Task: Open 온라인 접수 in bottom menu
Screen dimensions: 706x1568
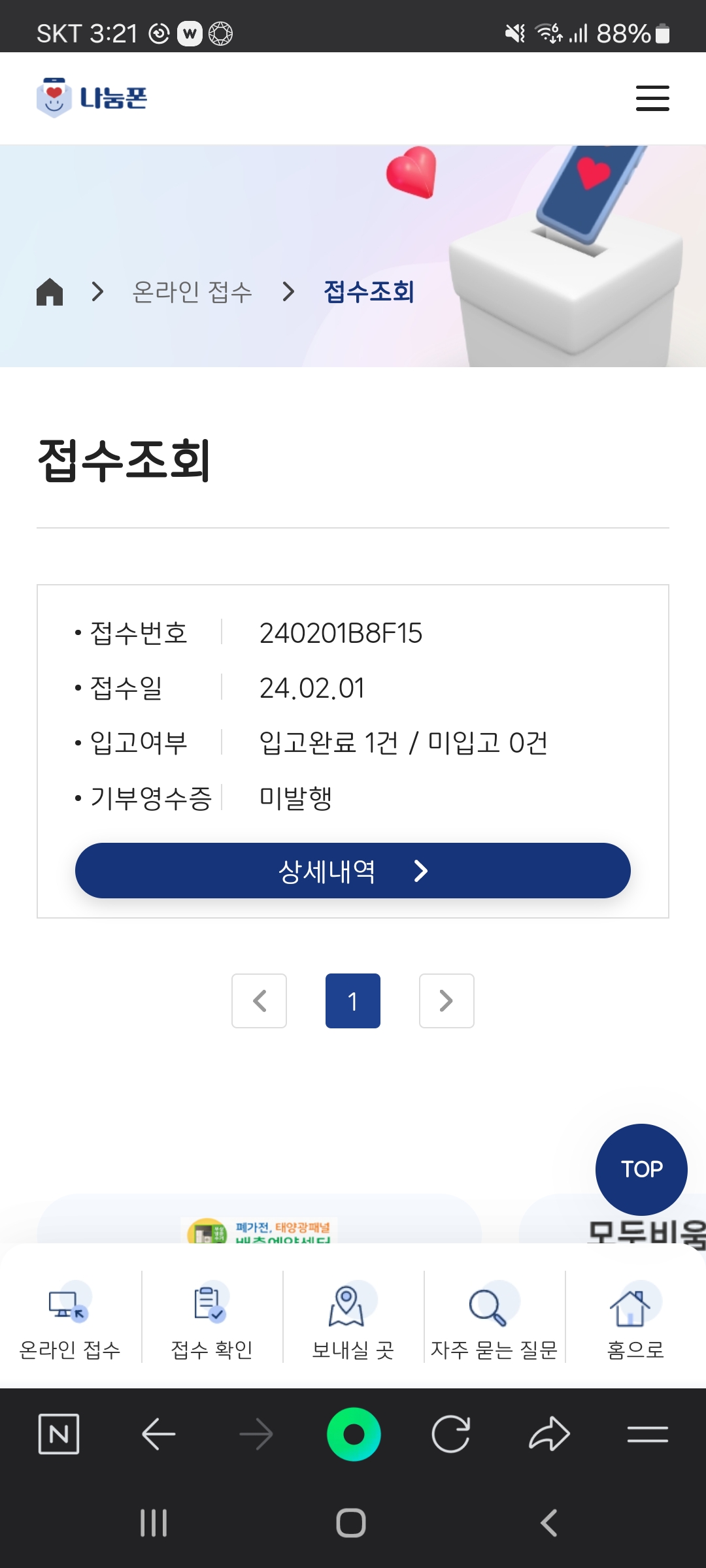Action: pos(70,1320)
